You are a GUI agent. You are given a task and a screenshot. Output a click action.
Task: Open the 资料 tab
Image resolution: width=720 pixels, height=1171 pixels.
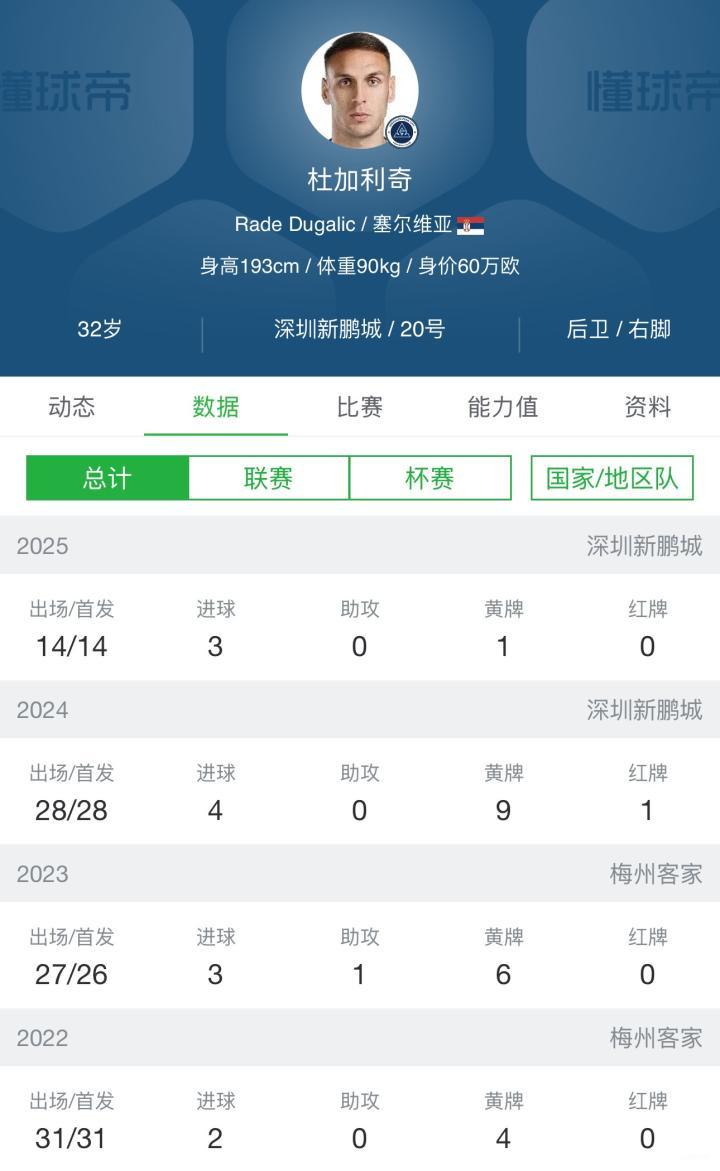(x=647, y=407)
